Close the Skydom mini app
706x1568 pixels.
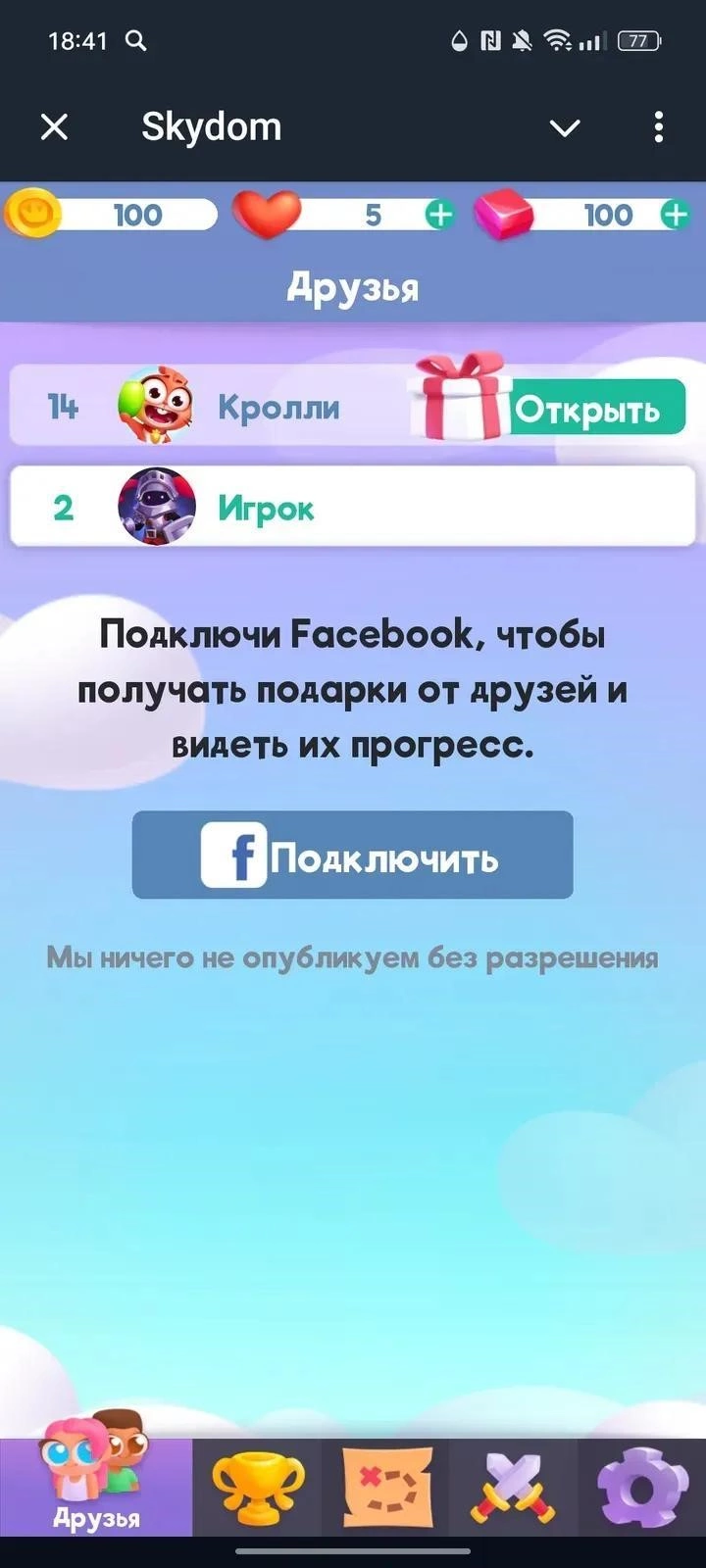[x=55, y=126]
